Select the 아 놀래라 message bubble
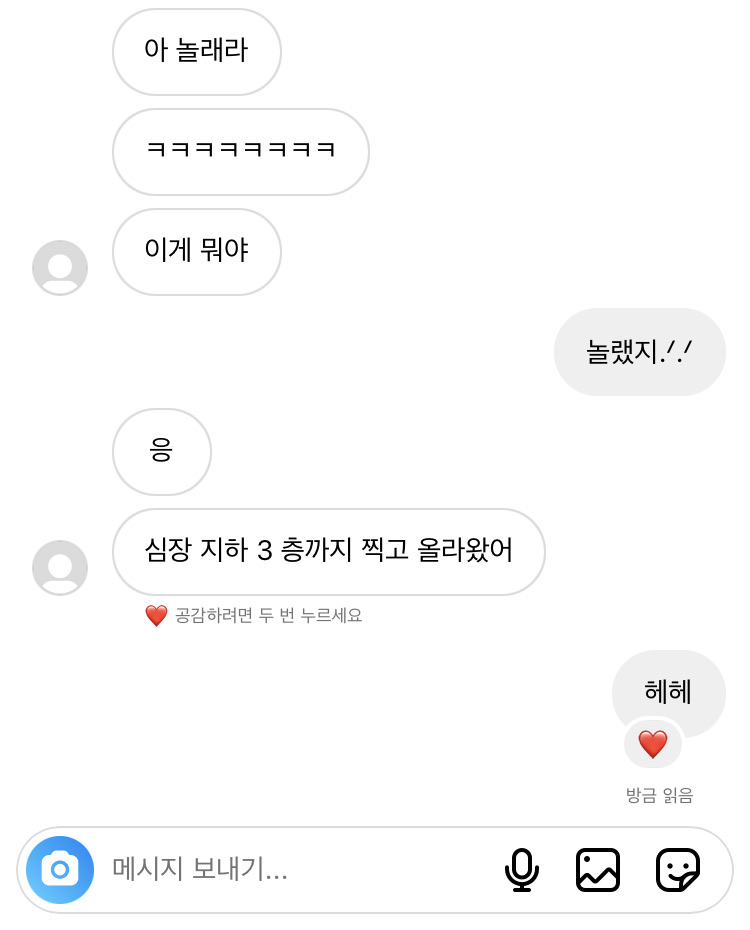The height and width of the screenshot is (930, 750). [196, 52]
